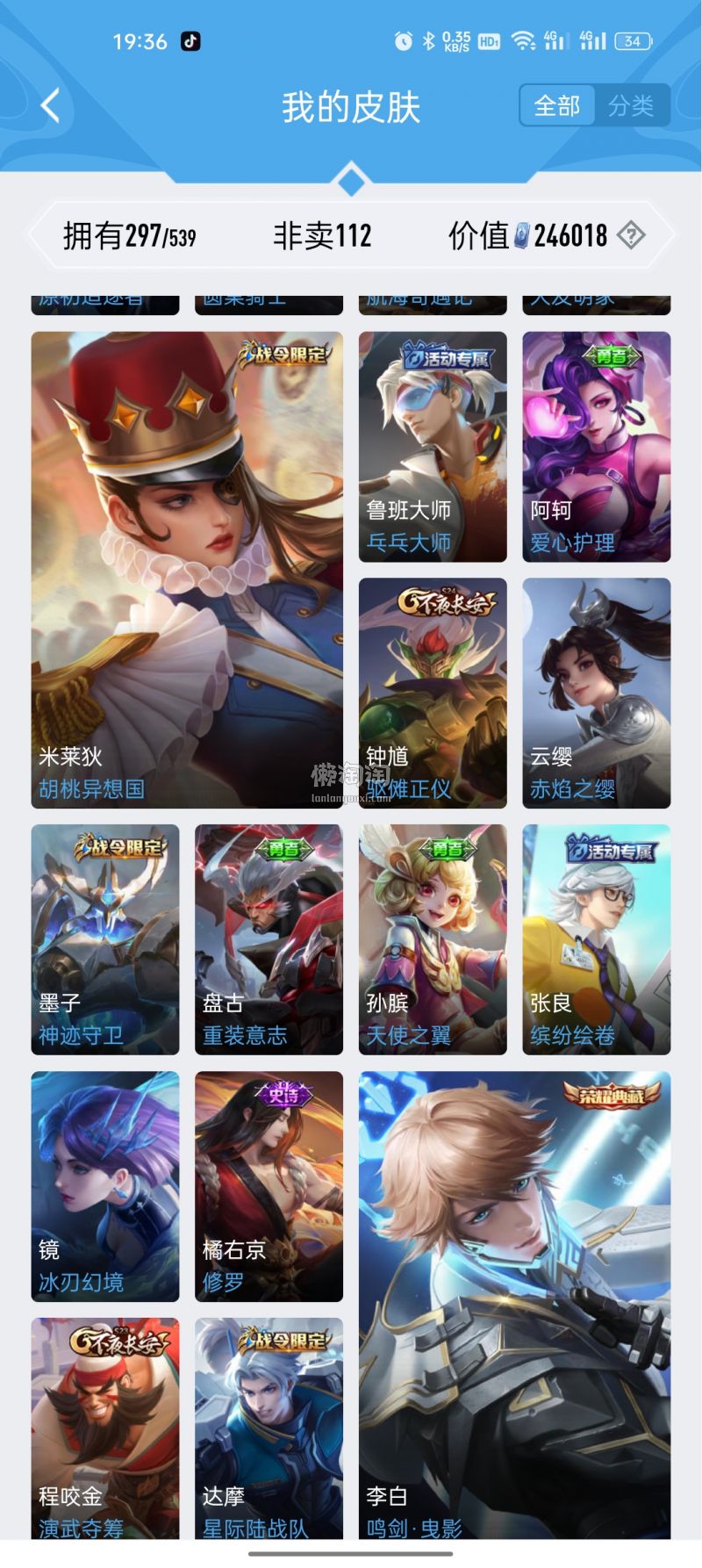Image resolution: width=702 pixels, height=1568 pixels.
Task: View the 墨子 神迹守卫 skin
Action: tap(105, 939)
